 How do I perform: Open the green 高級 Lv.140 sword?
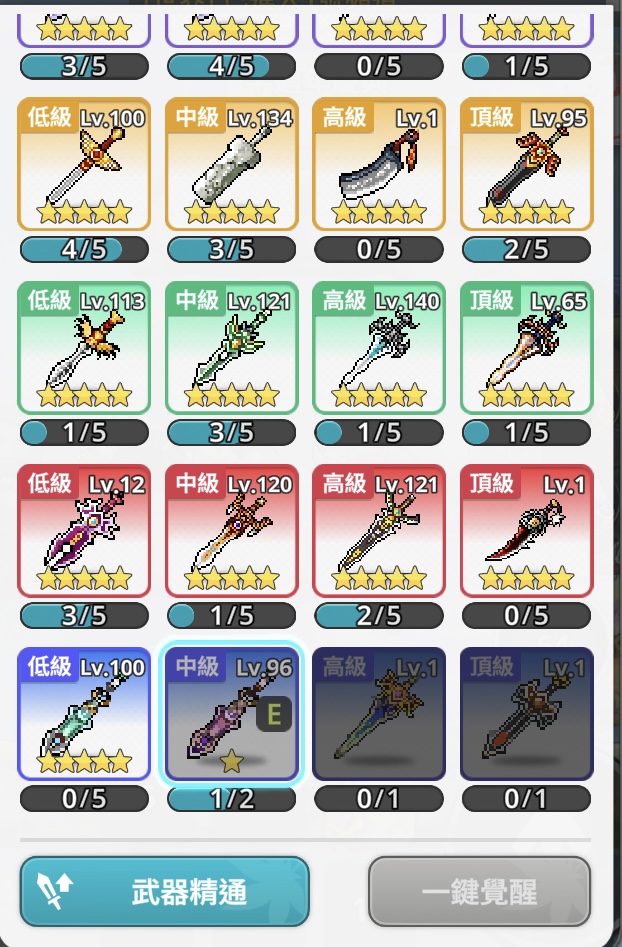click(379, 347)
